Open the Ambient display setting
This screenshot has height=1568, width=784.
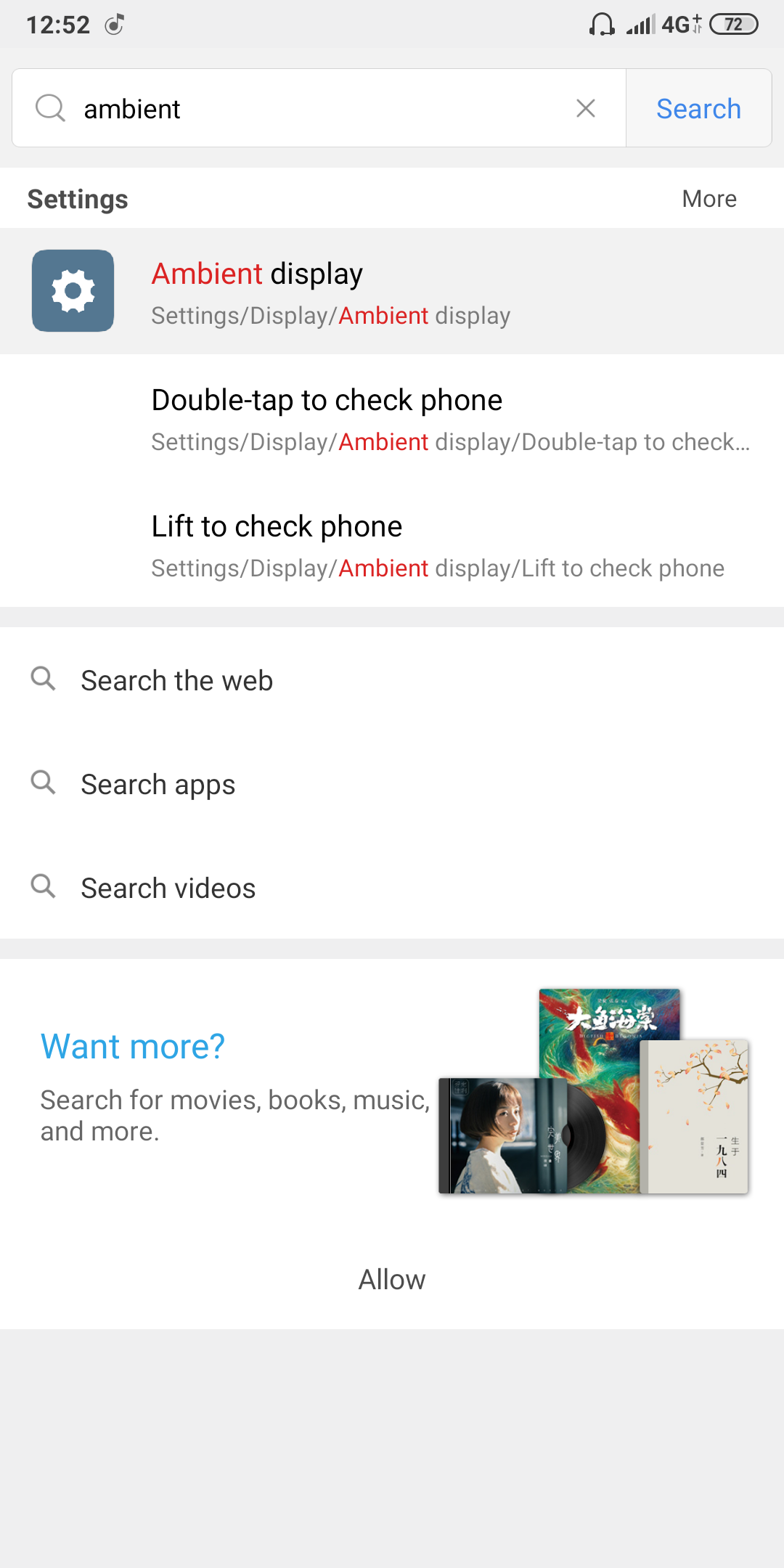[x=392, y=291]
